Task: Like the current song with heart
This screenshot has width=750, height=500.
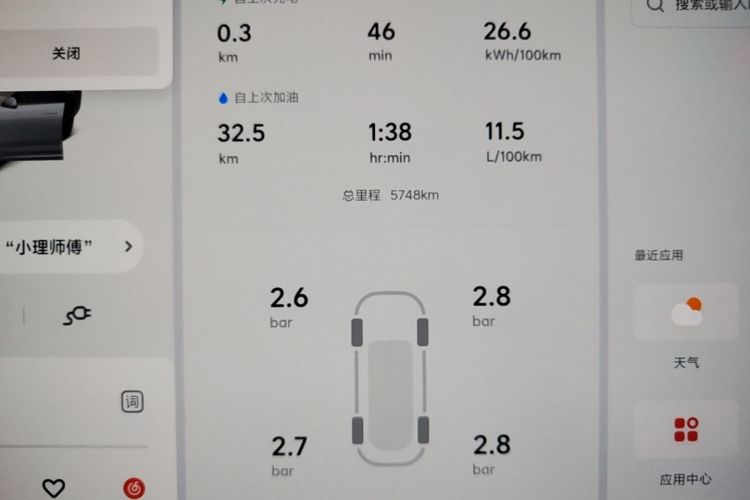Action: click(53, 488)
